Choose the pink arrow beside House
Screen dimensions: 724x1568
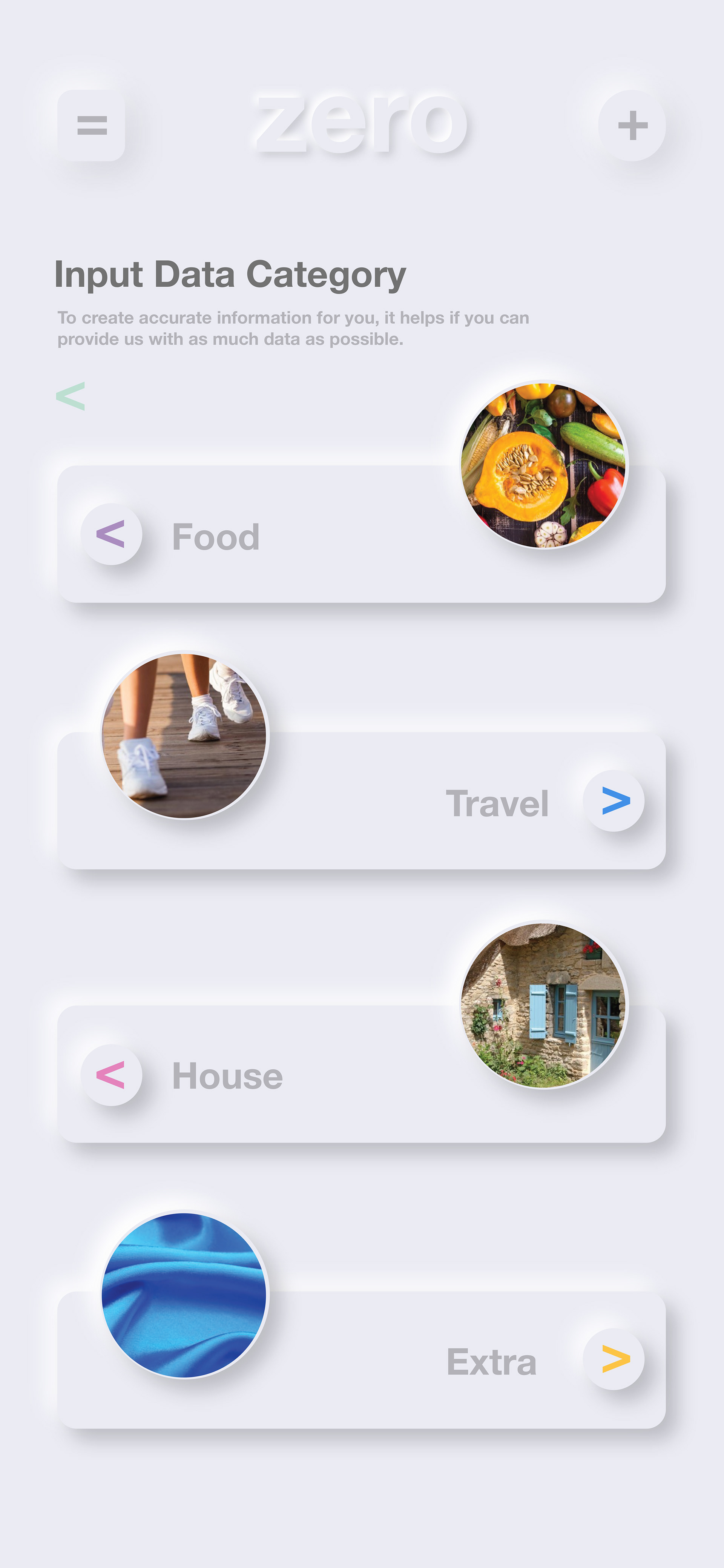pyautogui.click(x=111, y=1075)
